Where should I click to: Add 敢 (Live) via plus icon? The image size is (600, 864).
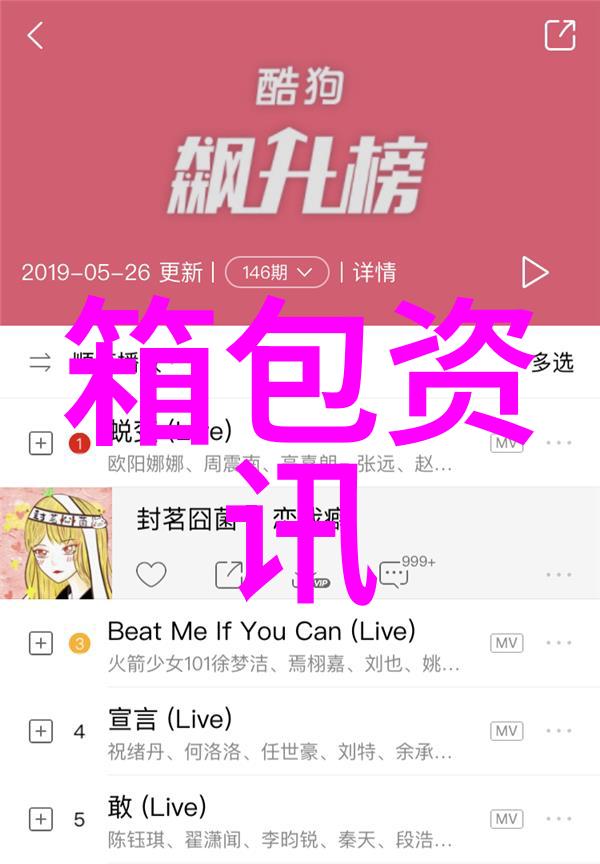pos(40,819)
